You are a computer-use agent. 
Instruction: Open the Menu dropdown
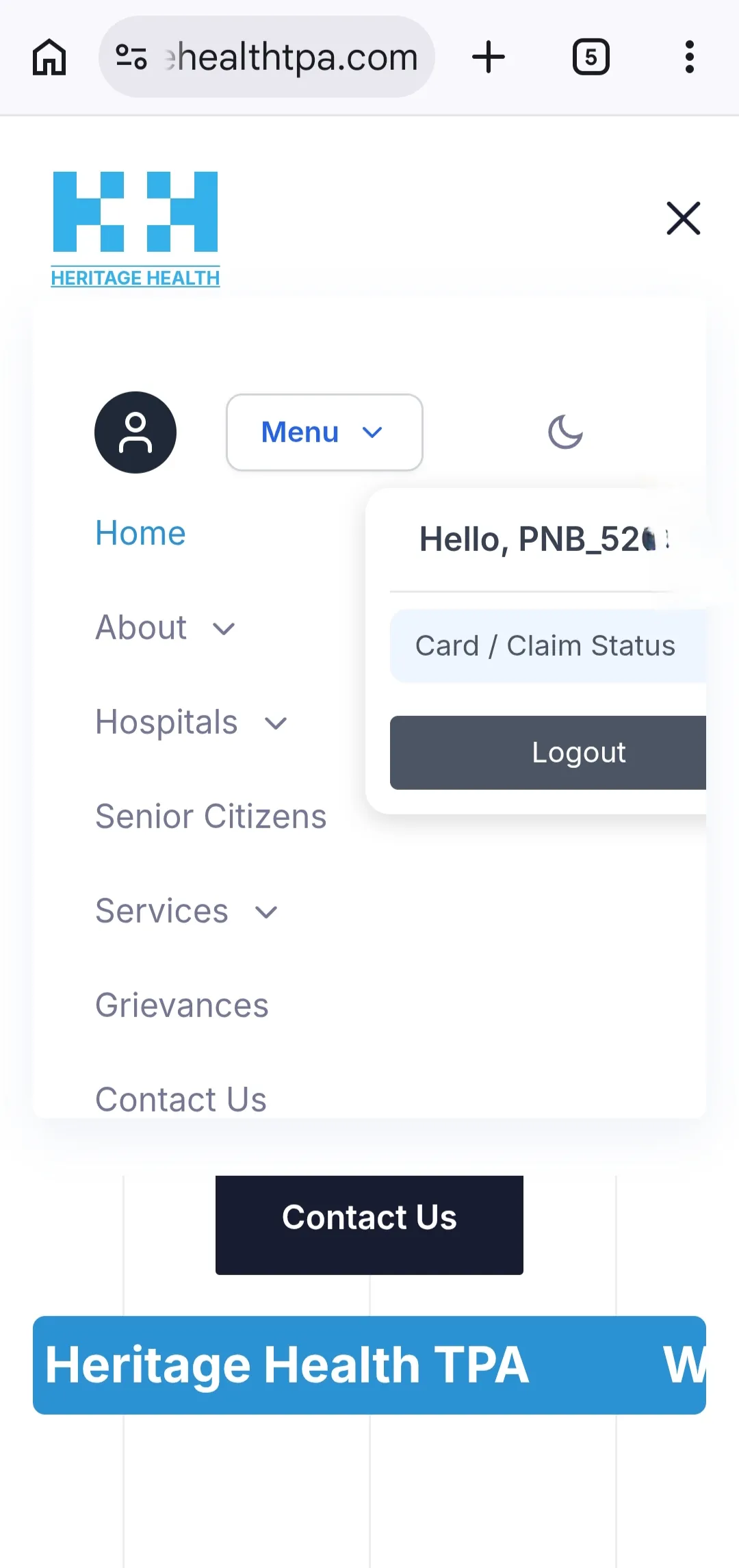pyautogui.click(x=324, y=433)
